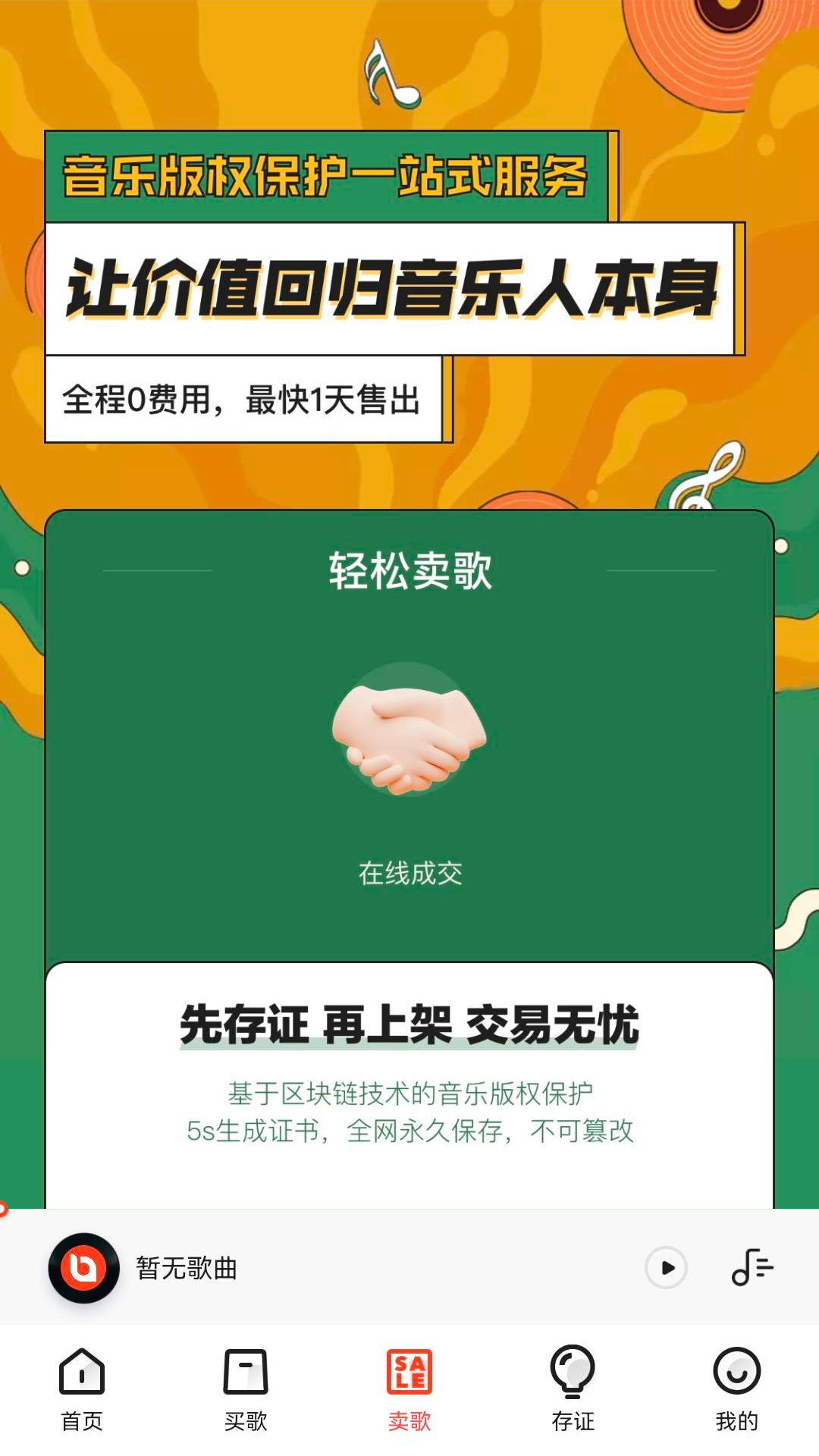The width and height of the screenshot is (819, 1456).
Task: Select the 卖歌 tab
Action: pyautogui.click(x=409, y=1389)
